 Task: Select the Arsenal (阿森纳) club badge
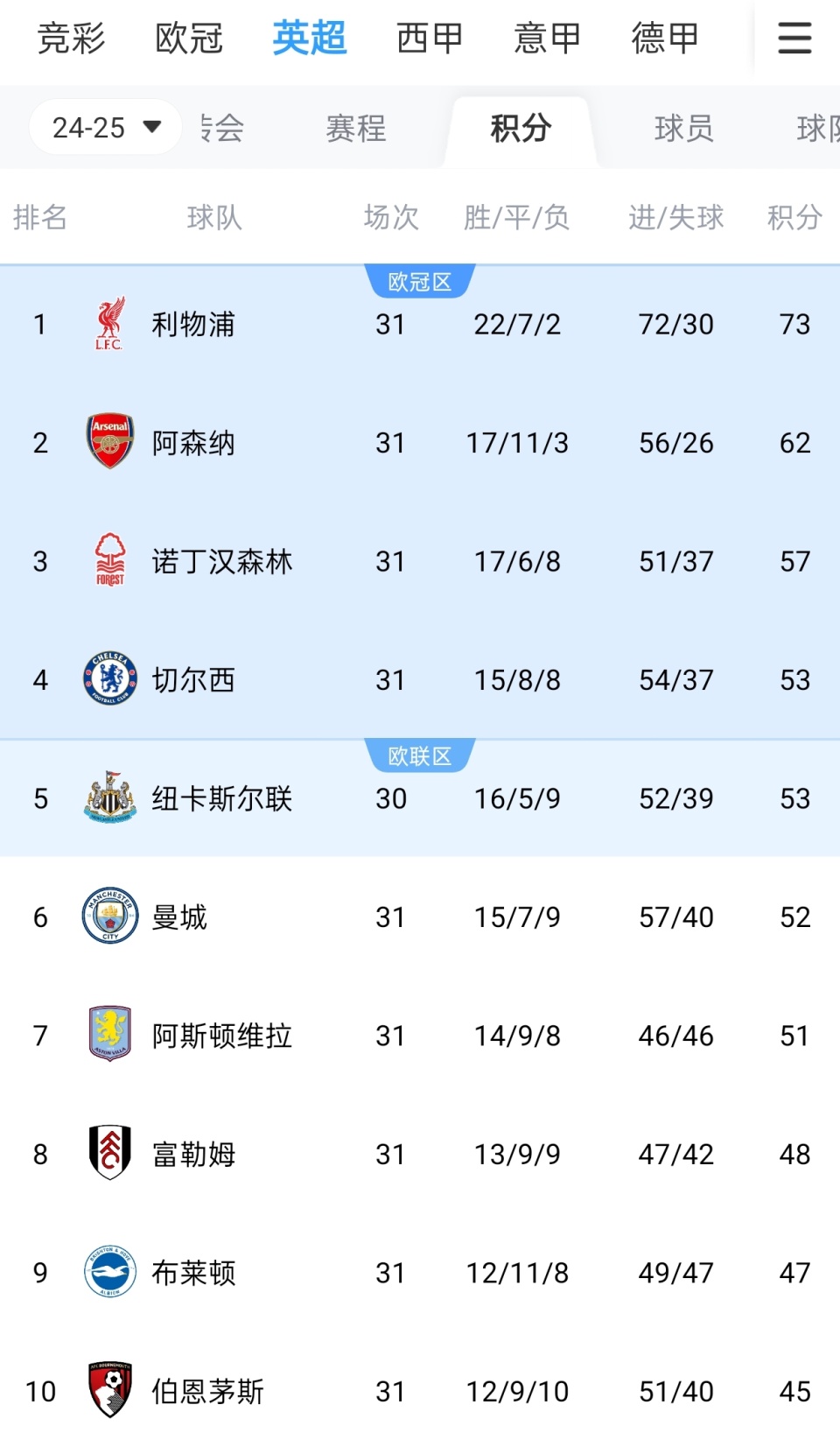pos(109,443)
